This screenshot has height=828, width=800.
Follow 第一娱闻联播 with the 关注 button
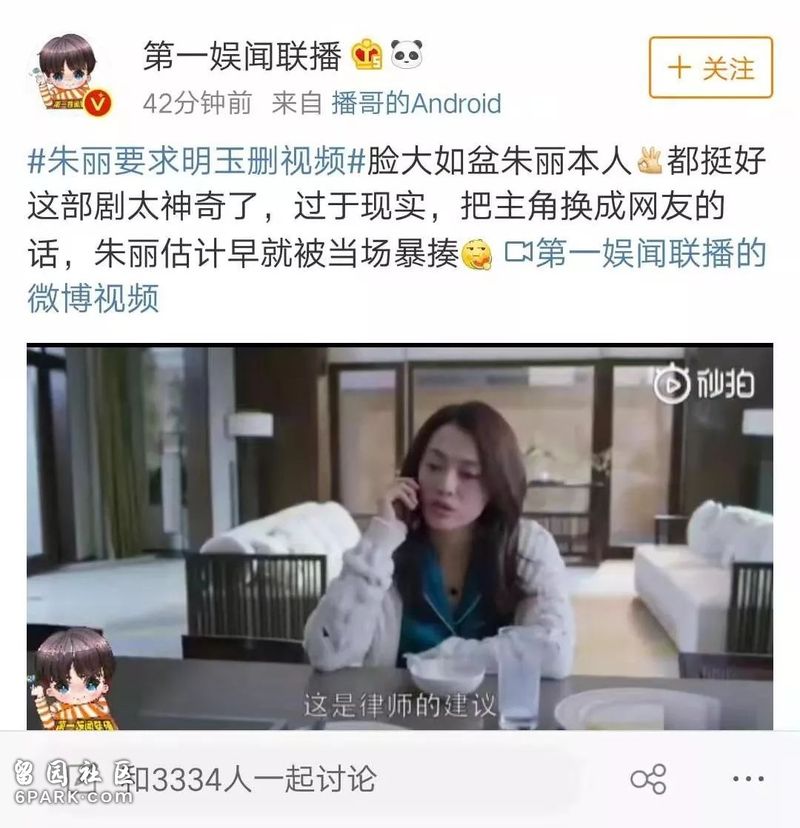[710, 67]
